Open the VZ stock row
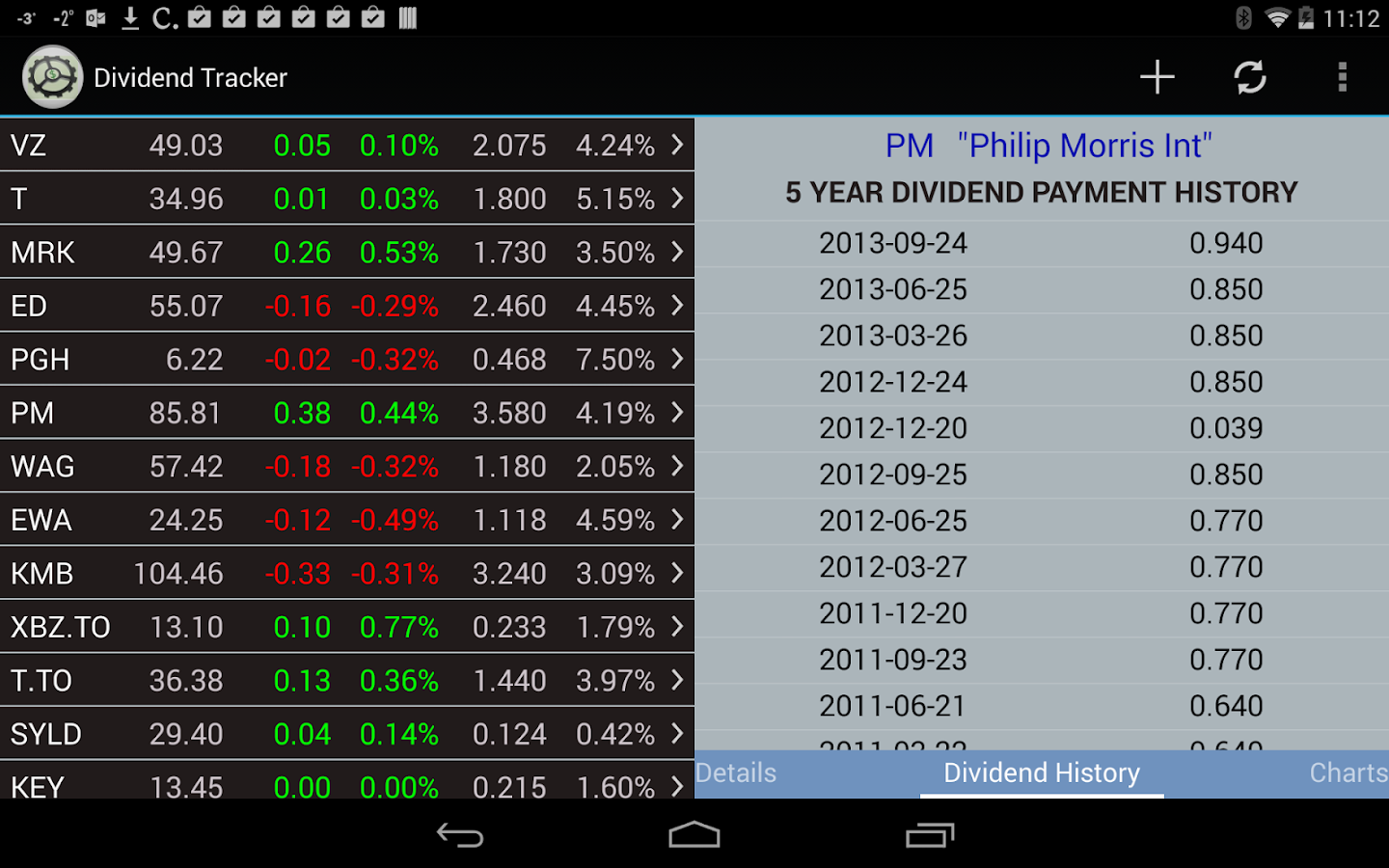This screenshot has height=868, width=1389. pos(347,146)
